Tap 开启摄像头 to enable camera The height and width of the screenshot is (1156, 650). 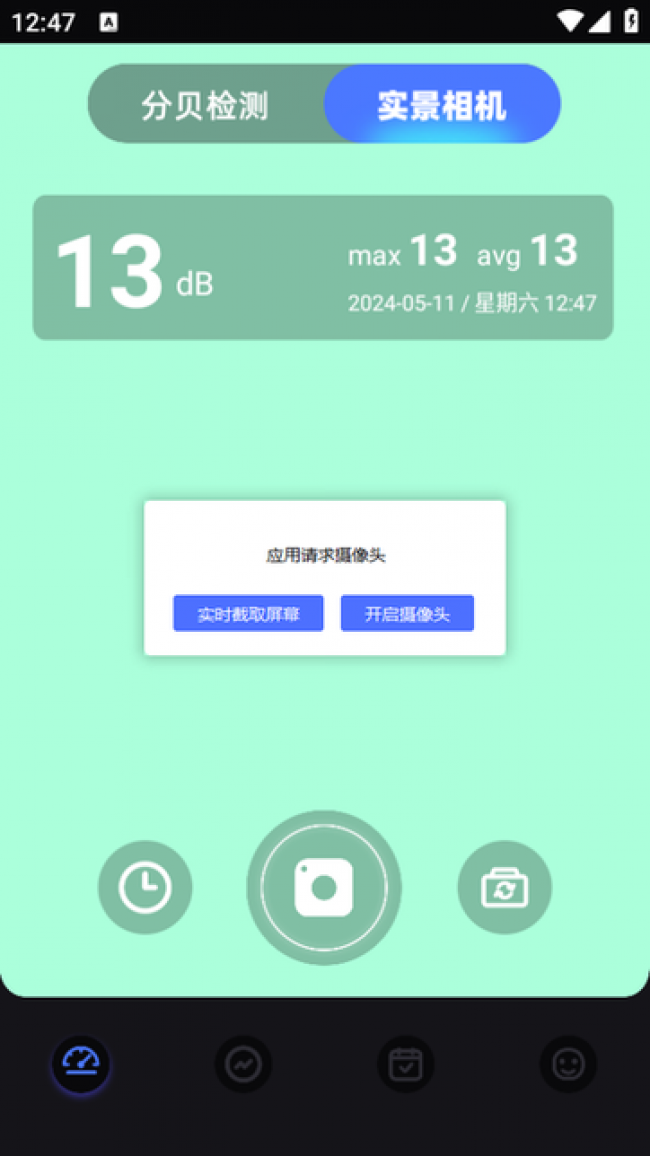point(407,613)
